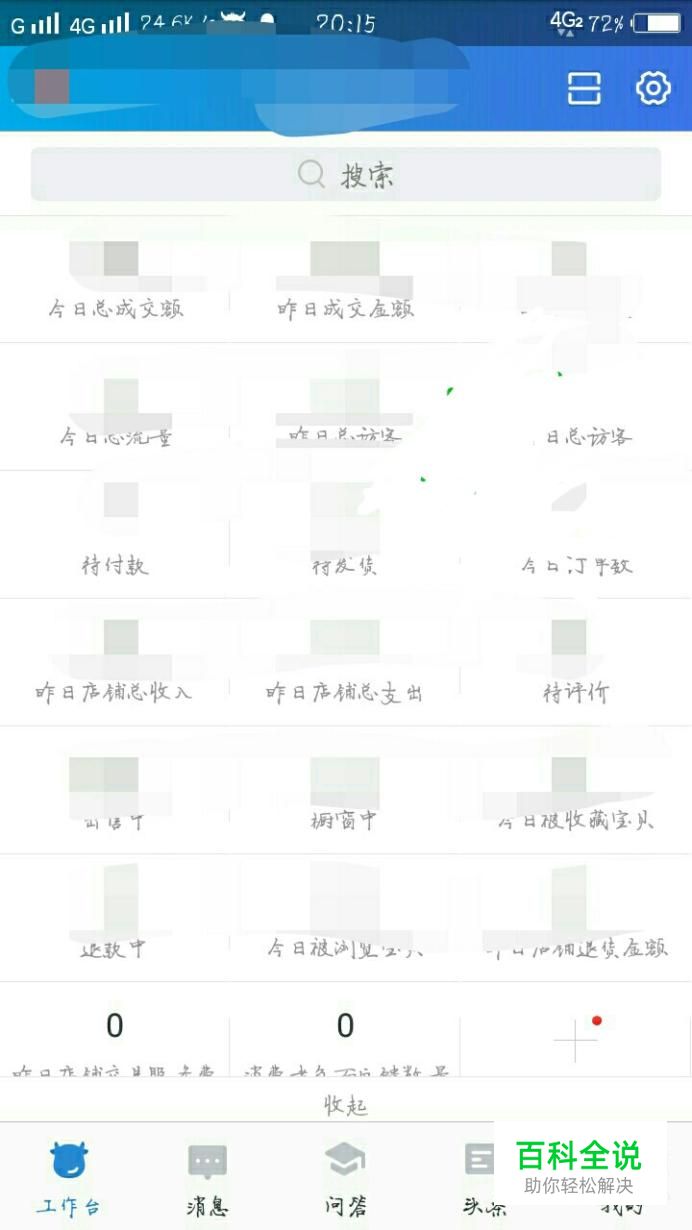Open the settings gear
Viewport: 692px width, 1230px height.
point(653,88)
